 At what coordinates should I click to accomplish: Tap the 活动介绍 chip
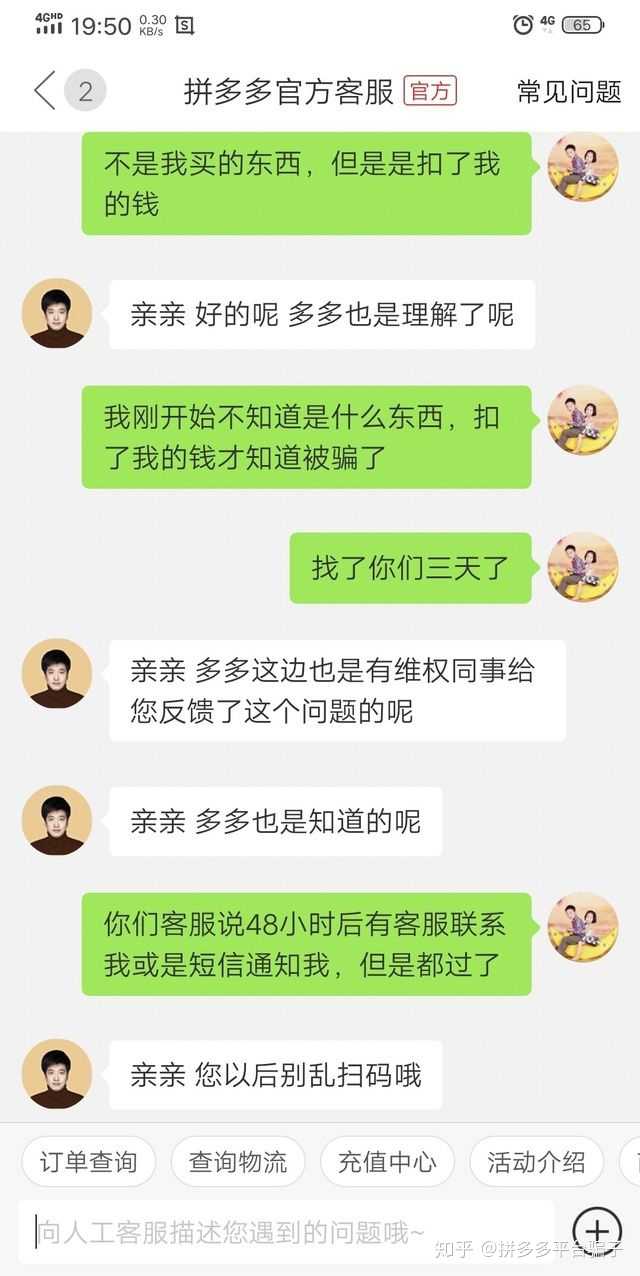tap(536, 1161)
